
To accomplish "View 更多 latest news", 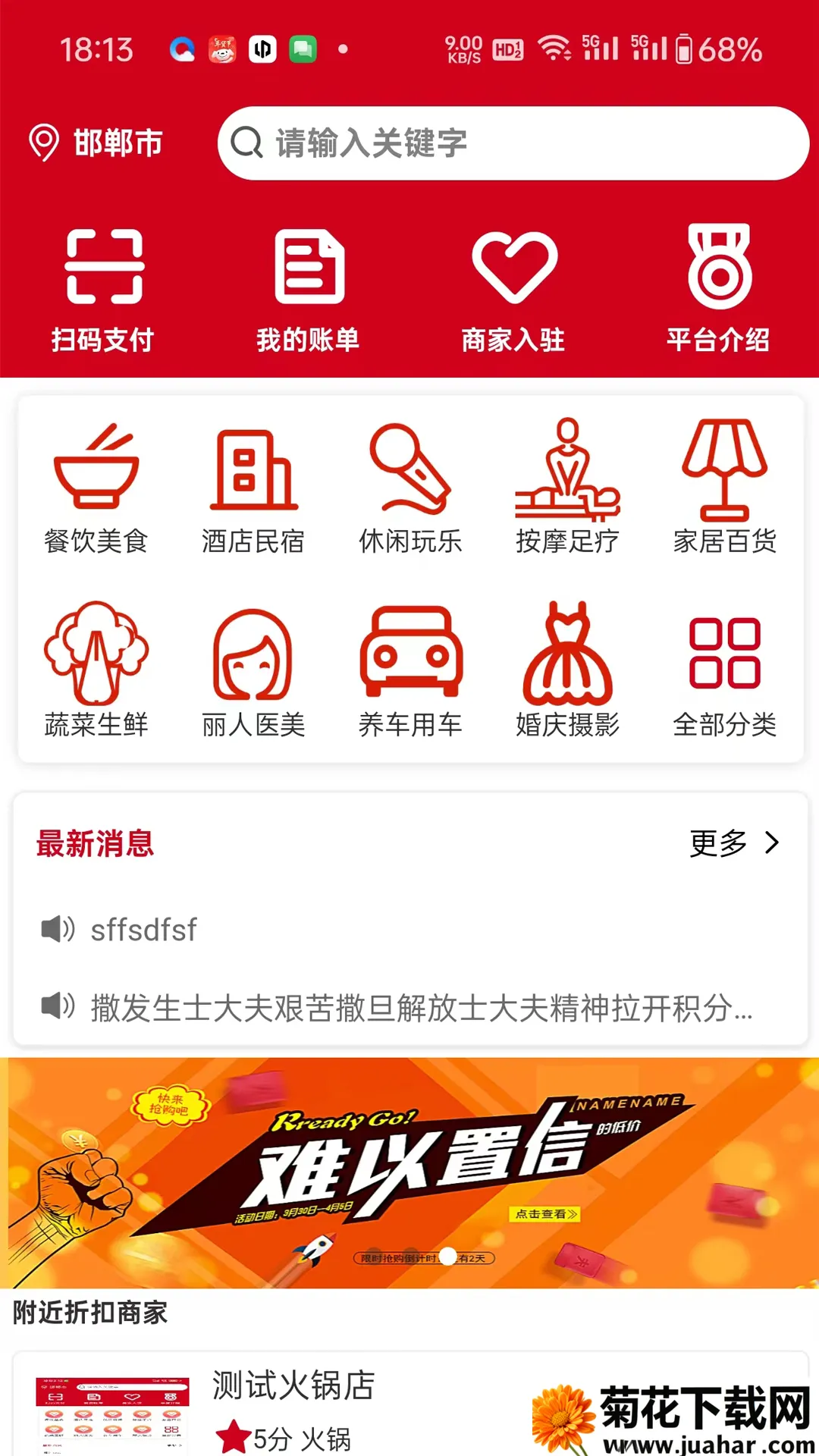I will coord(733,843).
